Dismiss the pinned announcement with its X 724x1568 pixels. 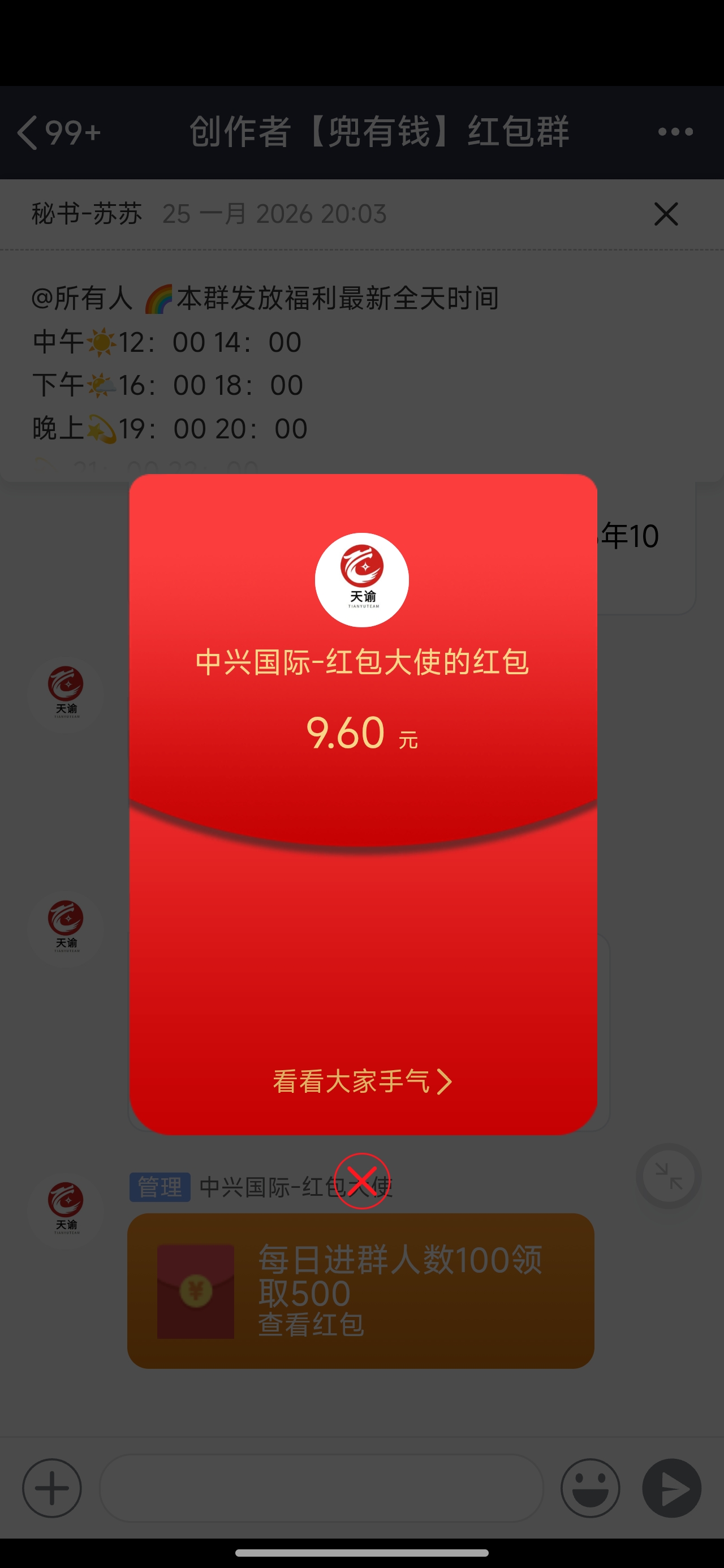click(666, 214)
